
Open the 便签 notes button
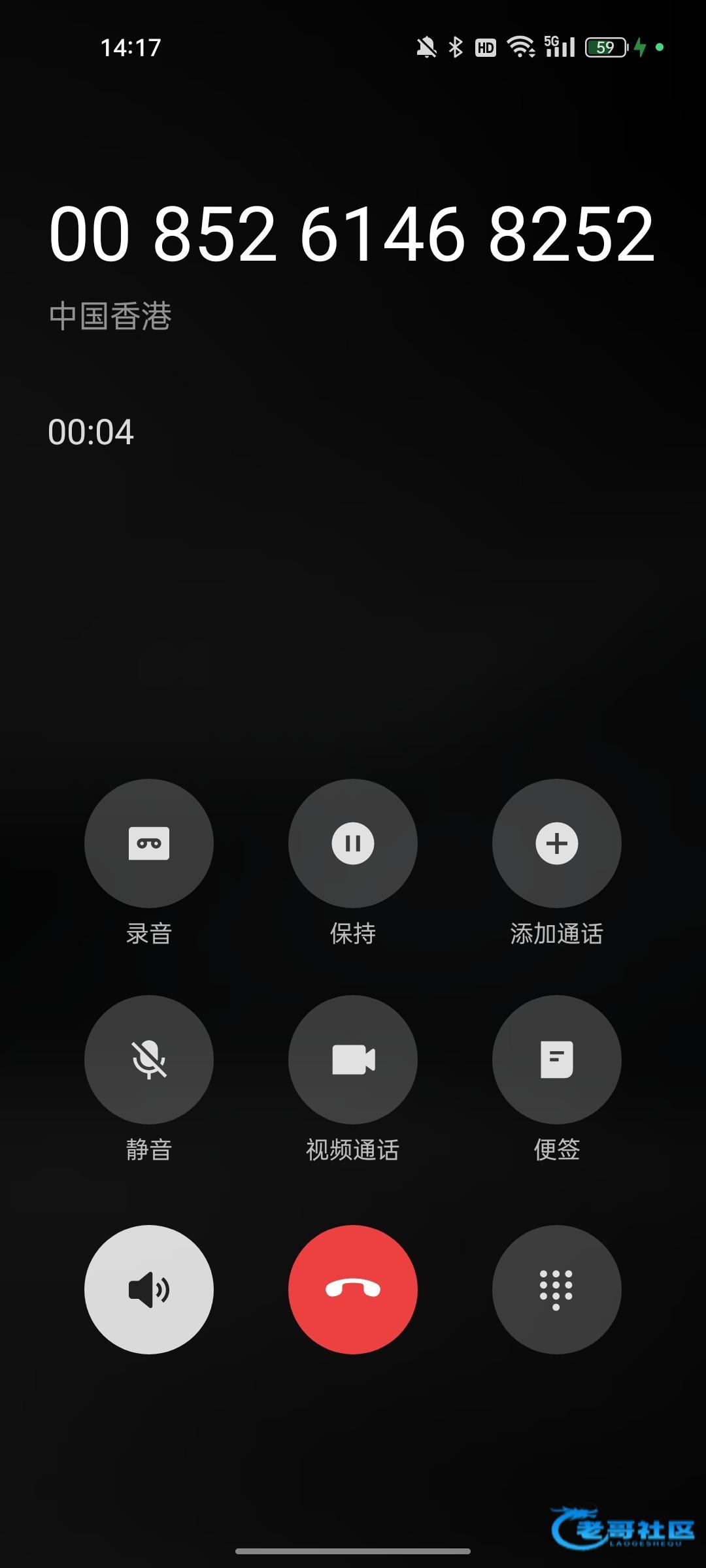[x=557, y=1059]
